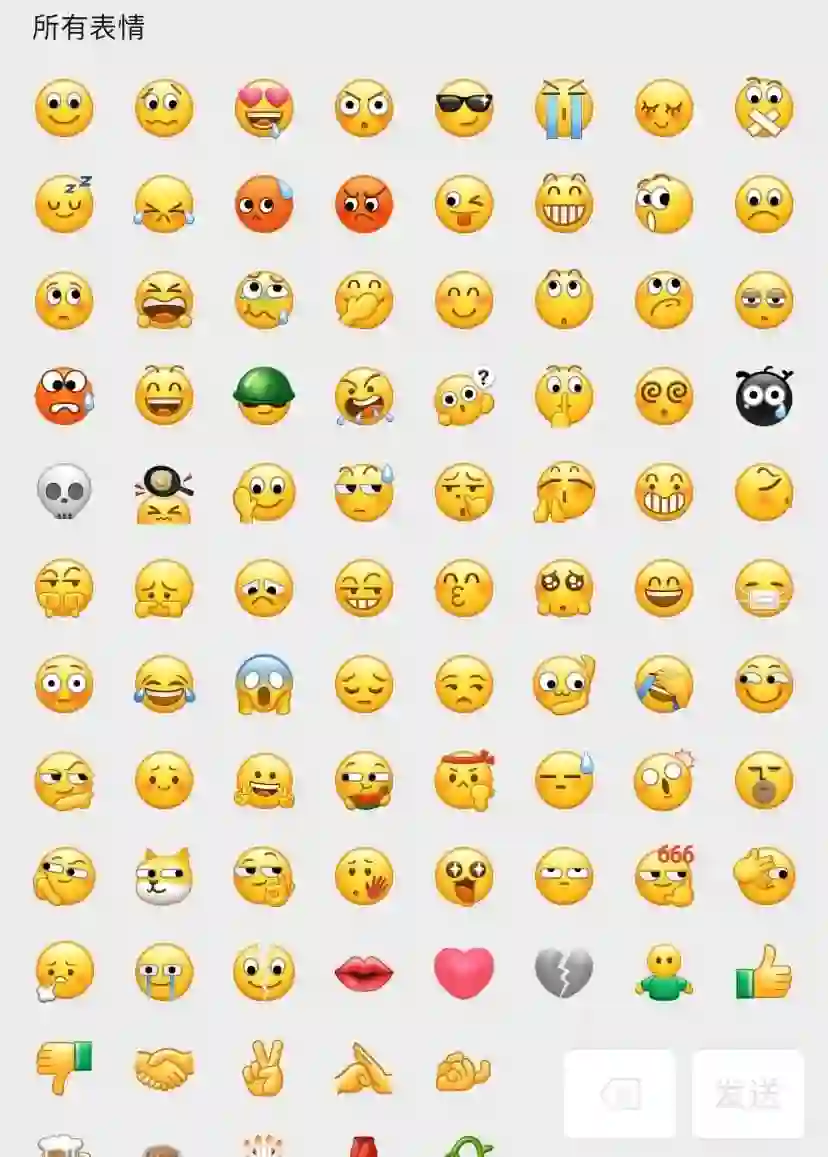Select the thumbs down emoji
Screen dimensions: 828x1157
(x=64, y=1068)
